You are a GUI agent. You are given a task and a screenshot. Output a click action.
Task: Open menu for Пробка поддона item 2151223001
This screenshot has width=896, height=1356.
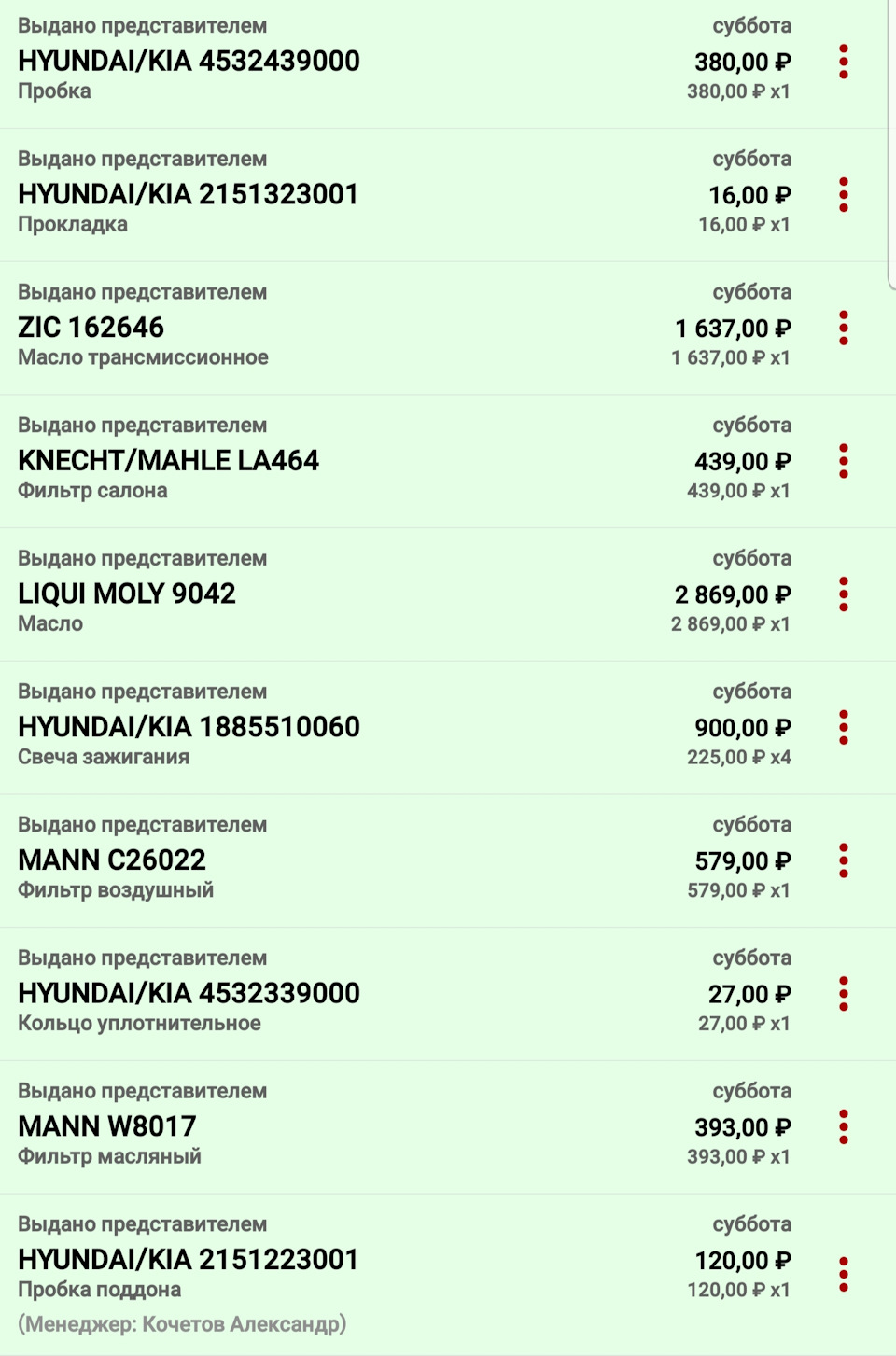[x=843, y=1261]
